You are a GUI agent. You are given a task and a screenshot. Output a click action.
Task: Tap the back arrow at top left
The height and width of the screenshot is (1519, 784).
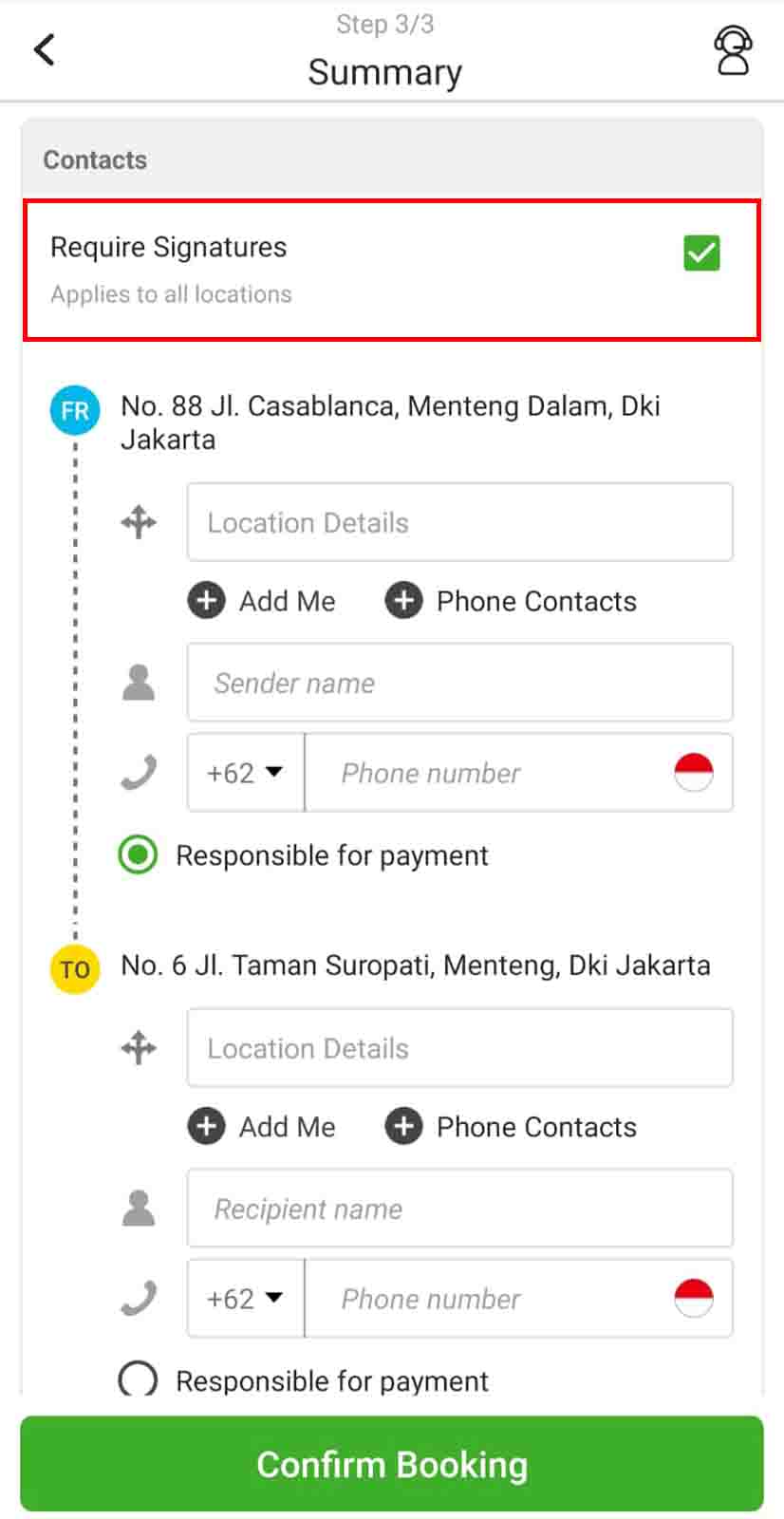[44, 49]
